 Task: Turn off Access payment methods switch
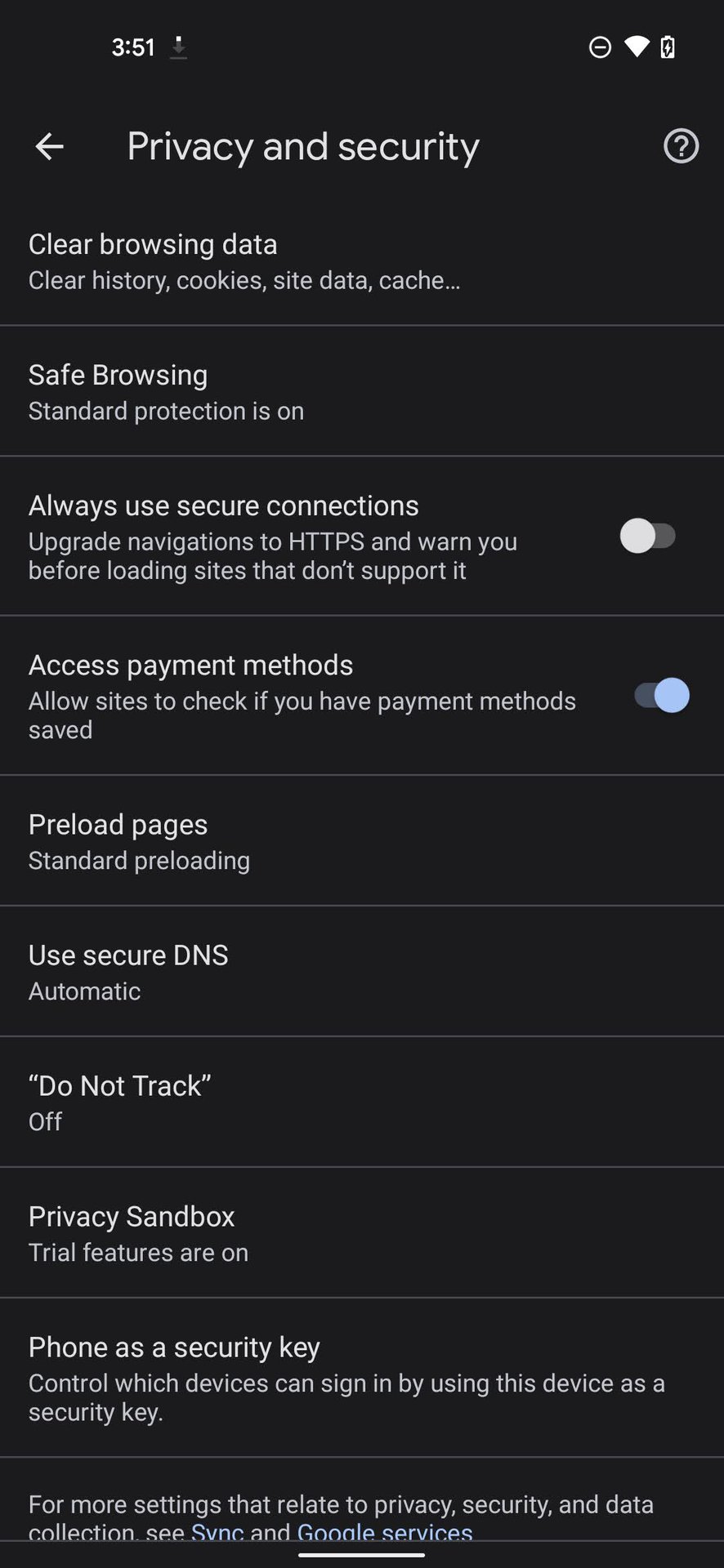[662, 696]
